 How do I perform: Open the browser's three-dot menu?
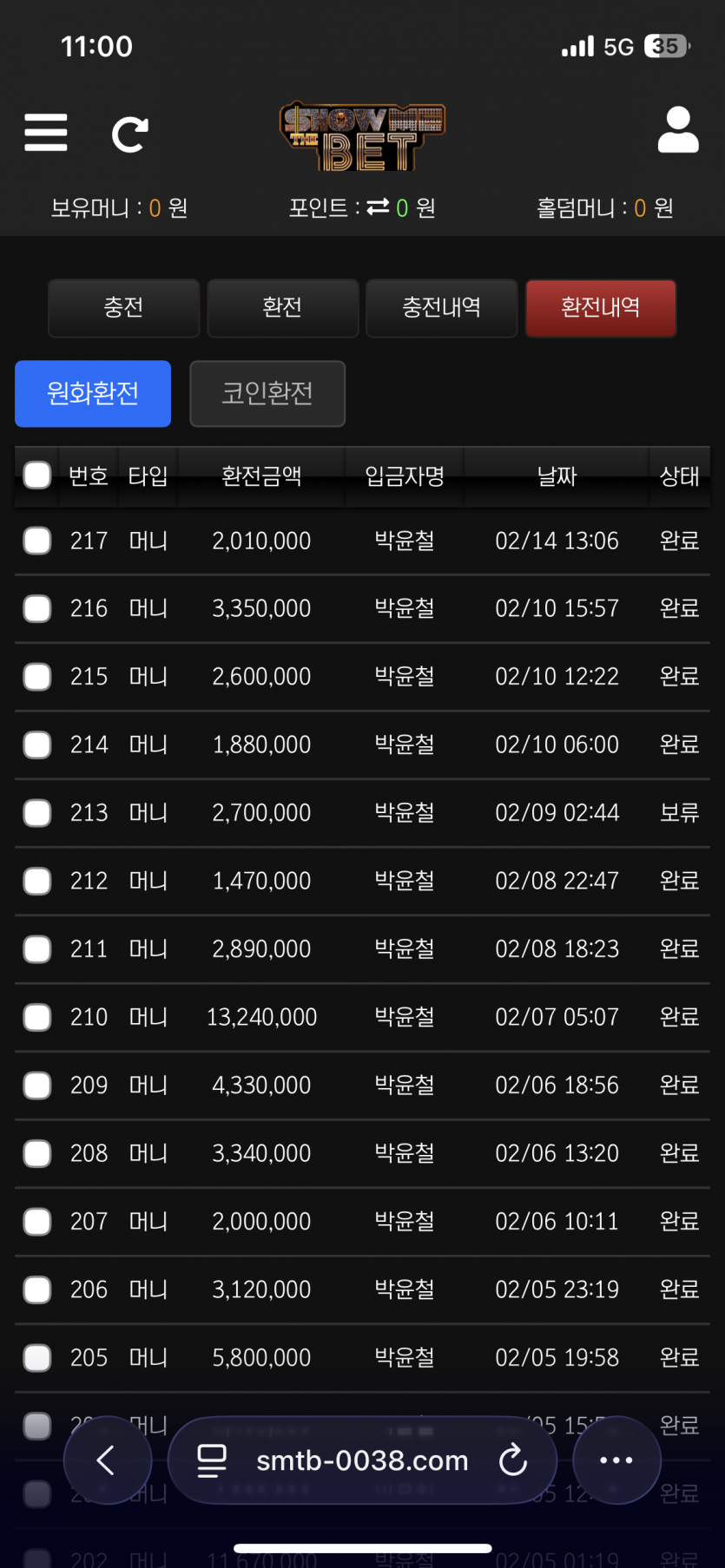coord(616,1460)
